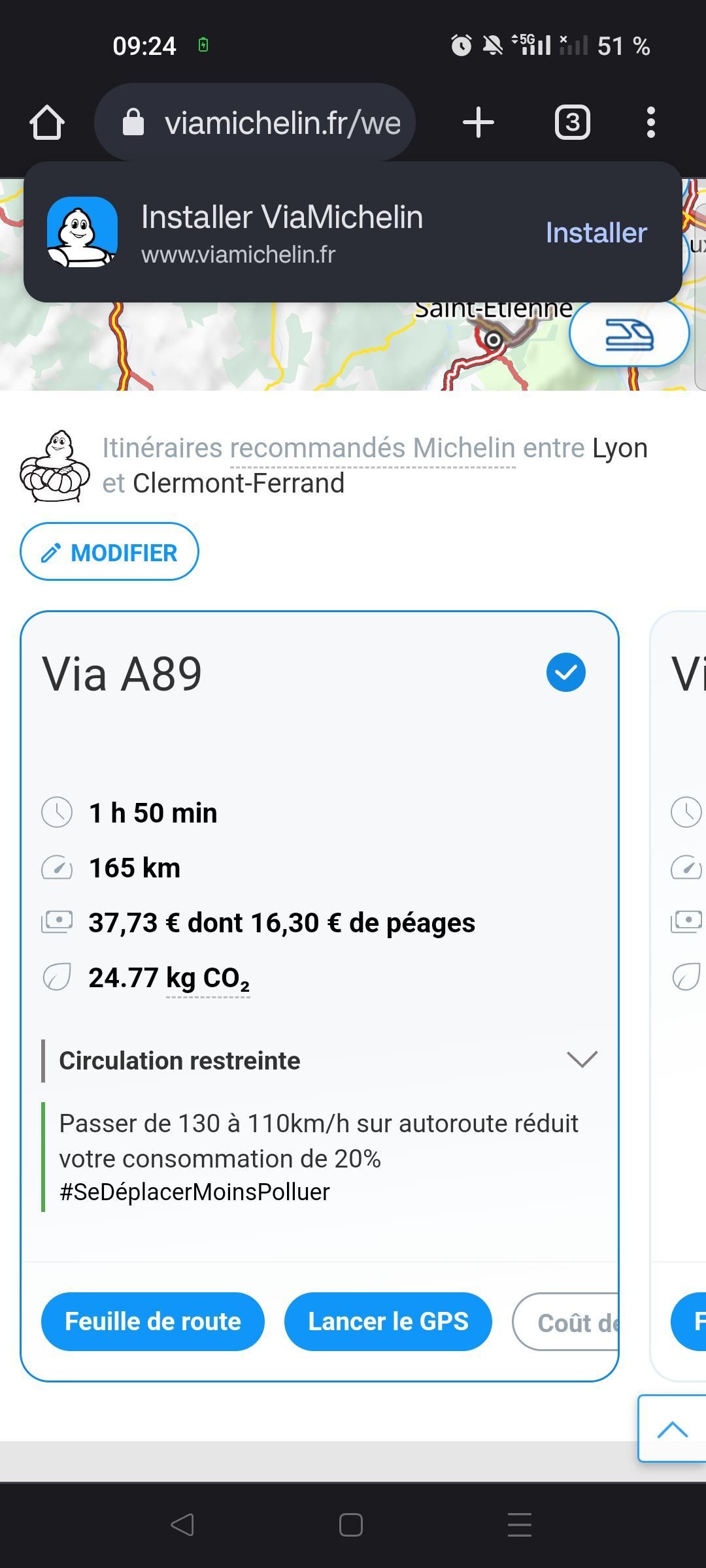This screenshot has height=1568, width=706.
Task: Open a new browser tab
Action: (x=478, y=123)
